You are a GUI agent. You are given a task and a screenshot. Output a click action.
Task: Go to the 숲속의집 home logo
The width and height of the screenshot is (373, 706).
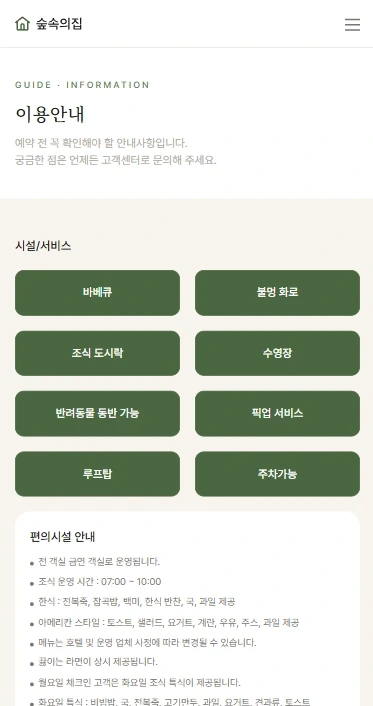coord(49,24)
